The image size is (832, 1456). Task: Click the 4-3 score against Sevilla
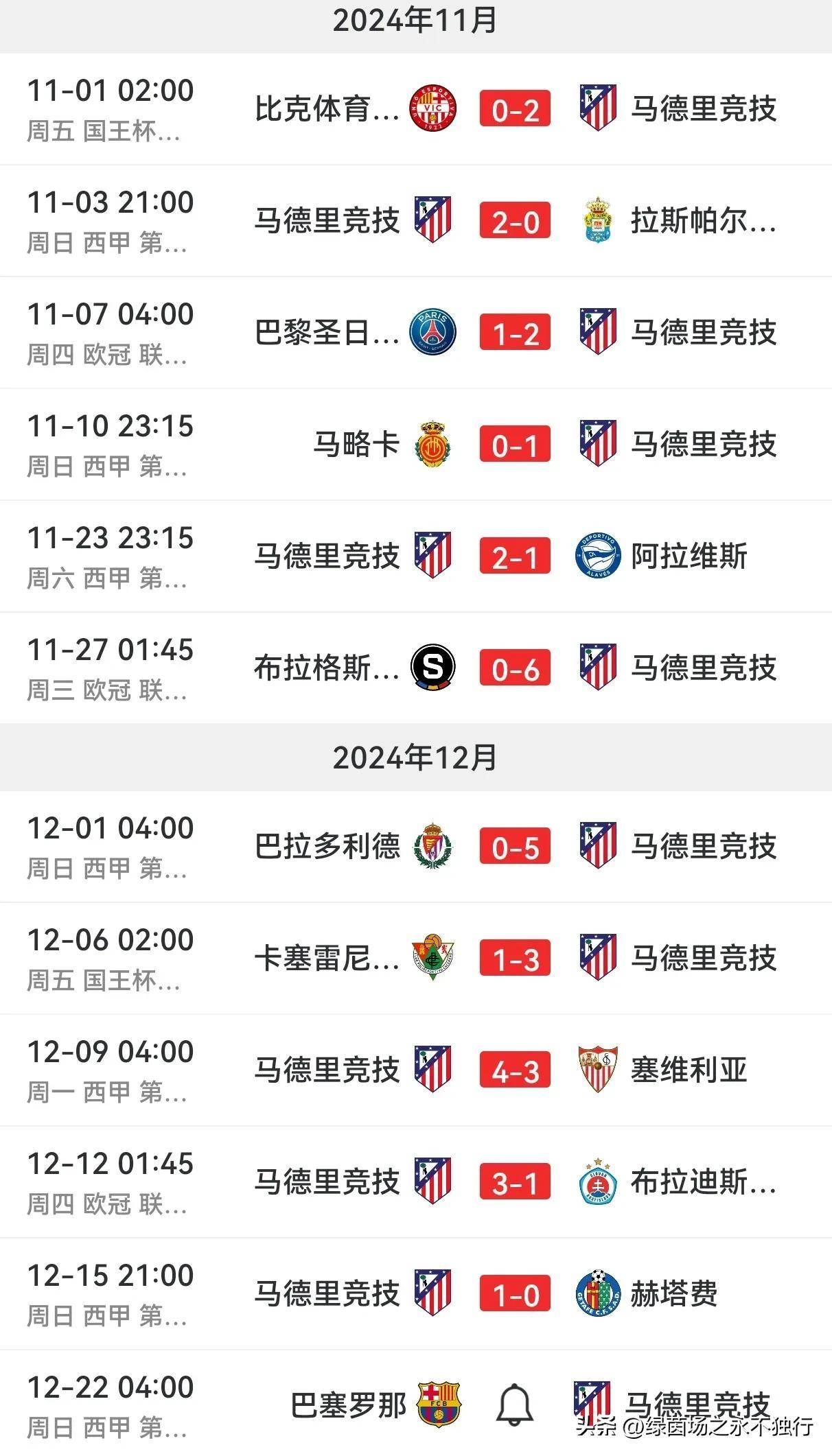tap(515, 1070)
